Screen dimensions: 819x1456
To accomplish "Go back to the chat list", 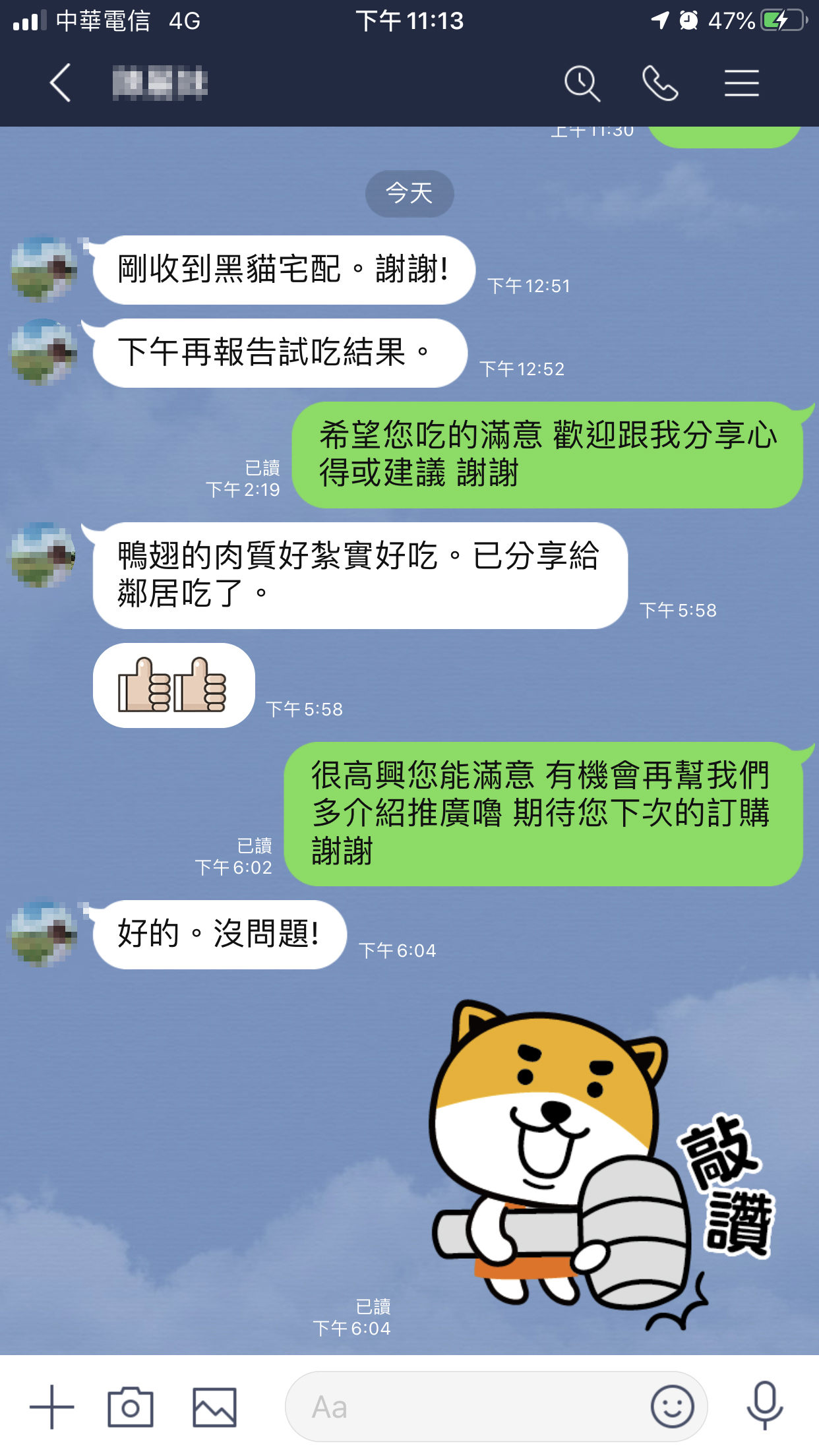I will click(x=60, y=83).
